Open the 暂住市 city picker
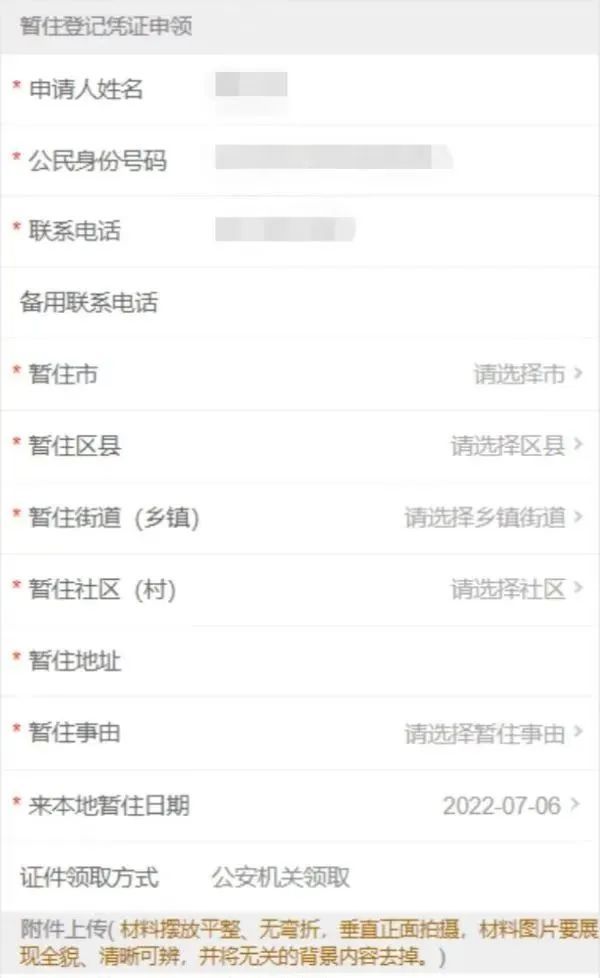The height and width of the screenshot is (978, 600). (526, 375)
